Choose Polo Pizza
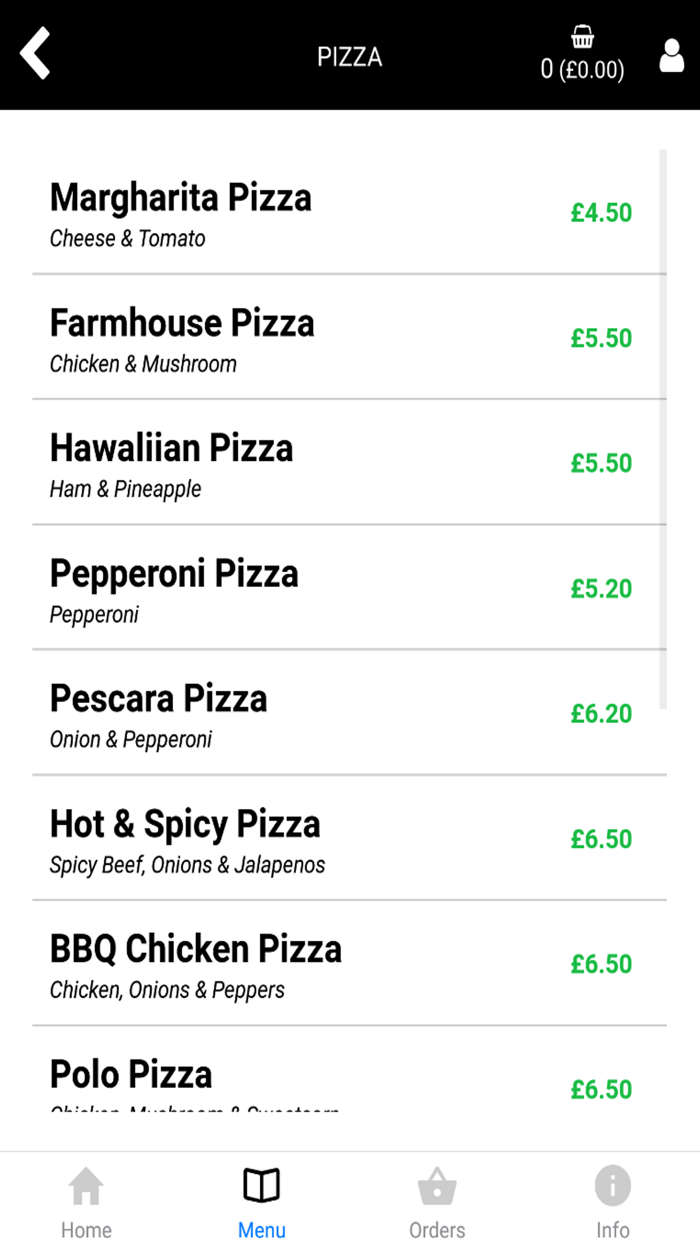The image size is (700, 1244). (x=340, y=1078)
